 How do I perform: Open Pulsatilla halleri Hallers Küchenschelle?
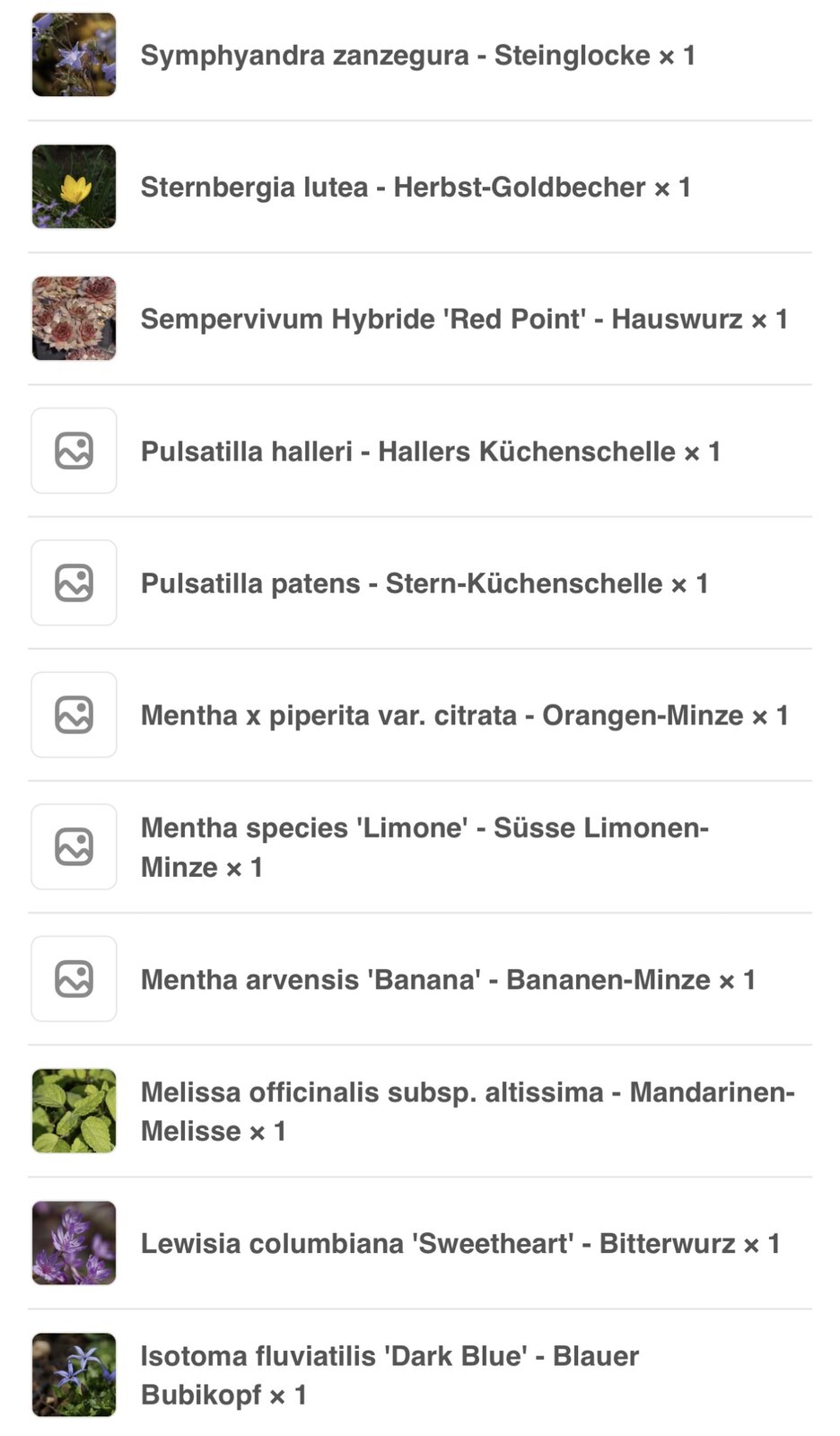point(420,451)
